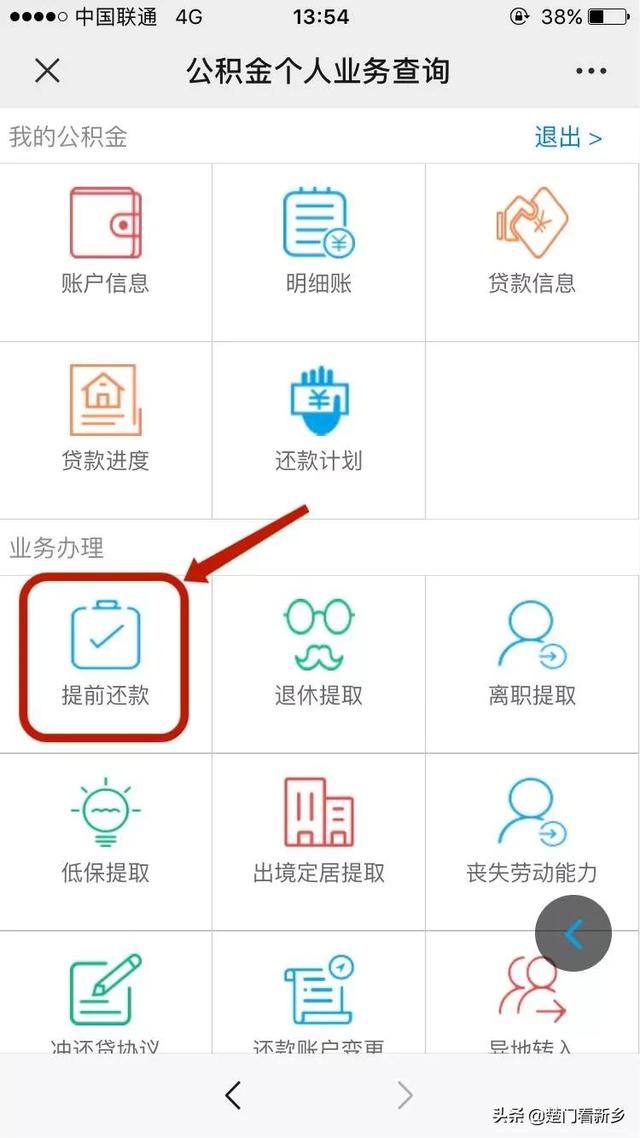The image size is (640, 1138).
Task: Open 退休提取 retirement withdrawal
Action: pos(318,655)
